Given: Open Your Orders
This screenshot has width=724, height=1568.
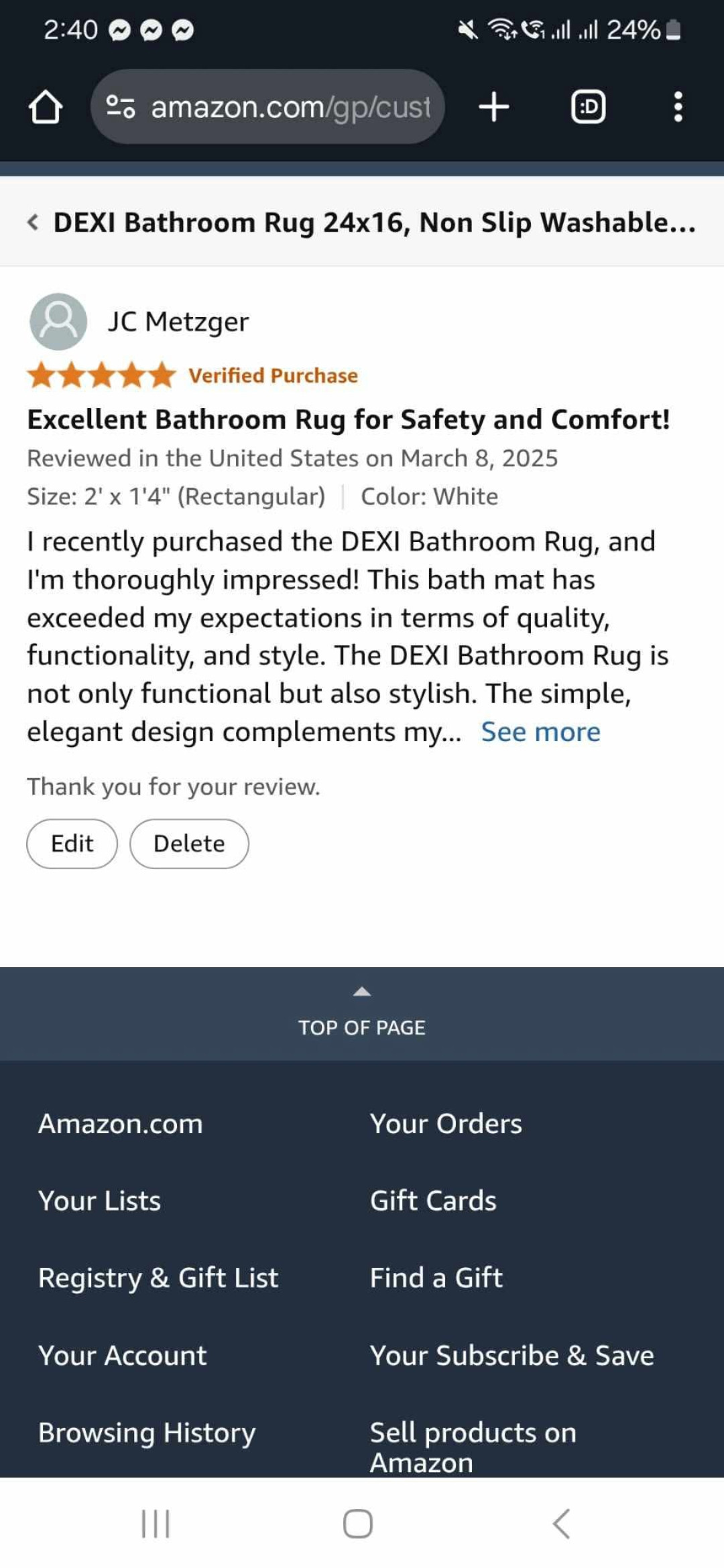Looking at the screenshot, I should pos(446,1124).
